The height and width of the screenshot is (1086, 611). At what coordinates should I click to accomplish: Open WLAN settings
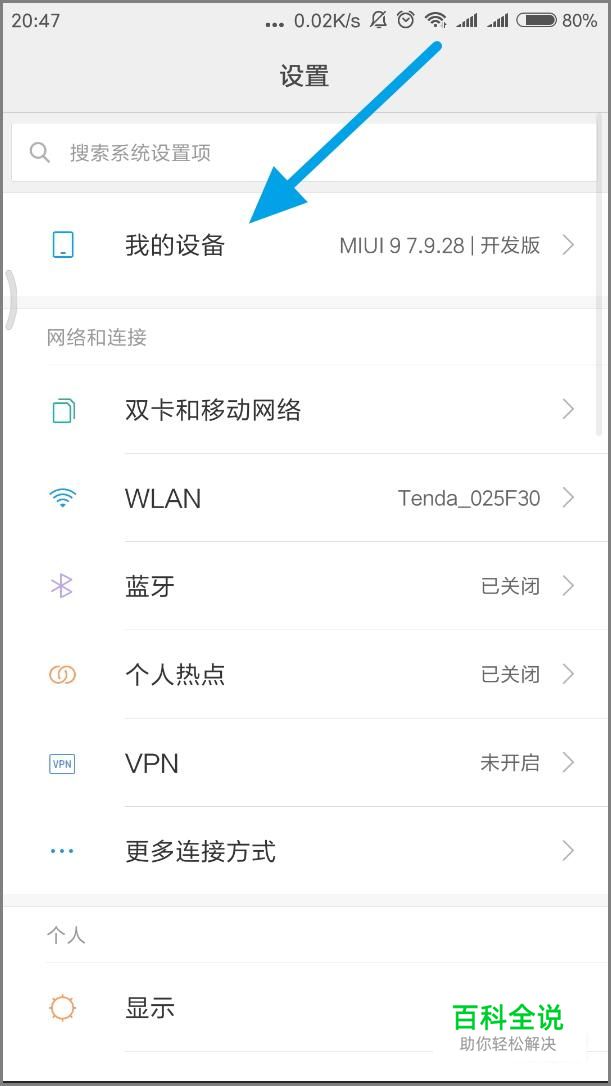coord(306,498)
